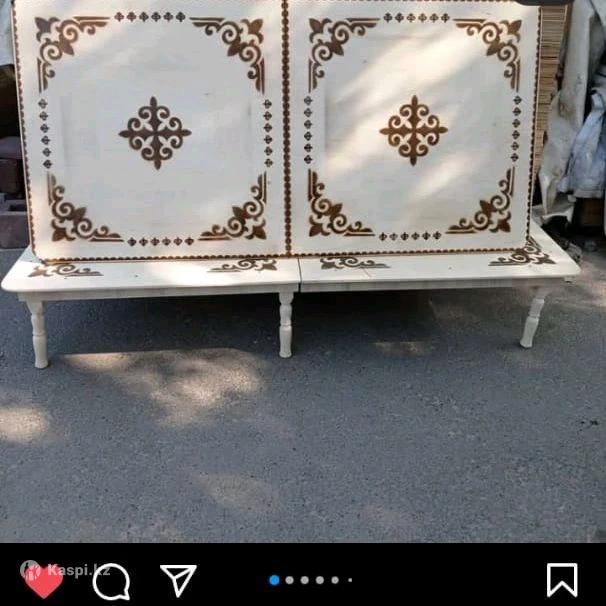
Task: Tap the carousel page indicator dots
Action: tap(305, 580)
